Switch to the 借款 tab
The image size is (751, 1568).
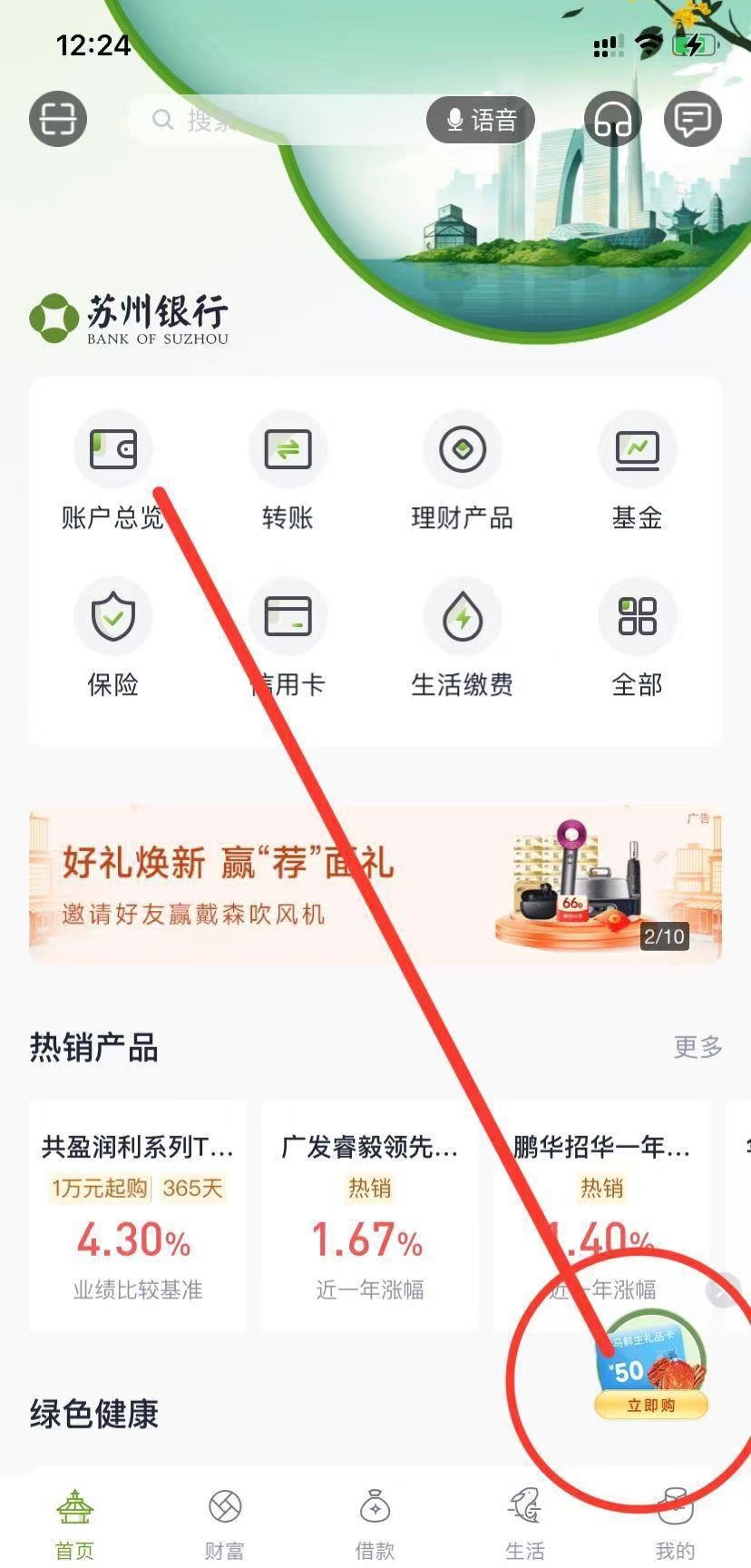(x=375, y=1523)
